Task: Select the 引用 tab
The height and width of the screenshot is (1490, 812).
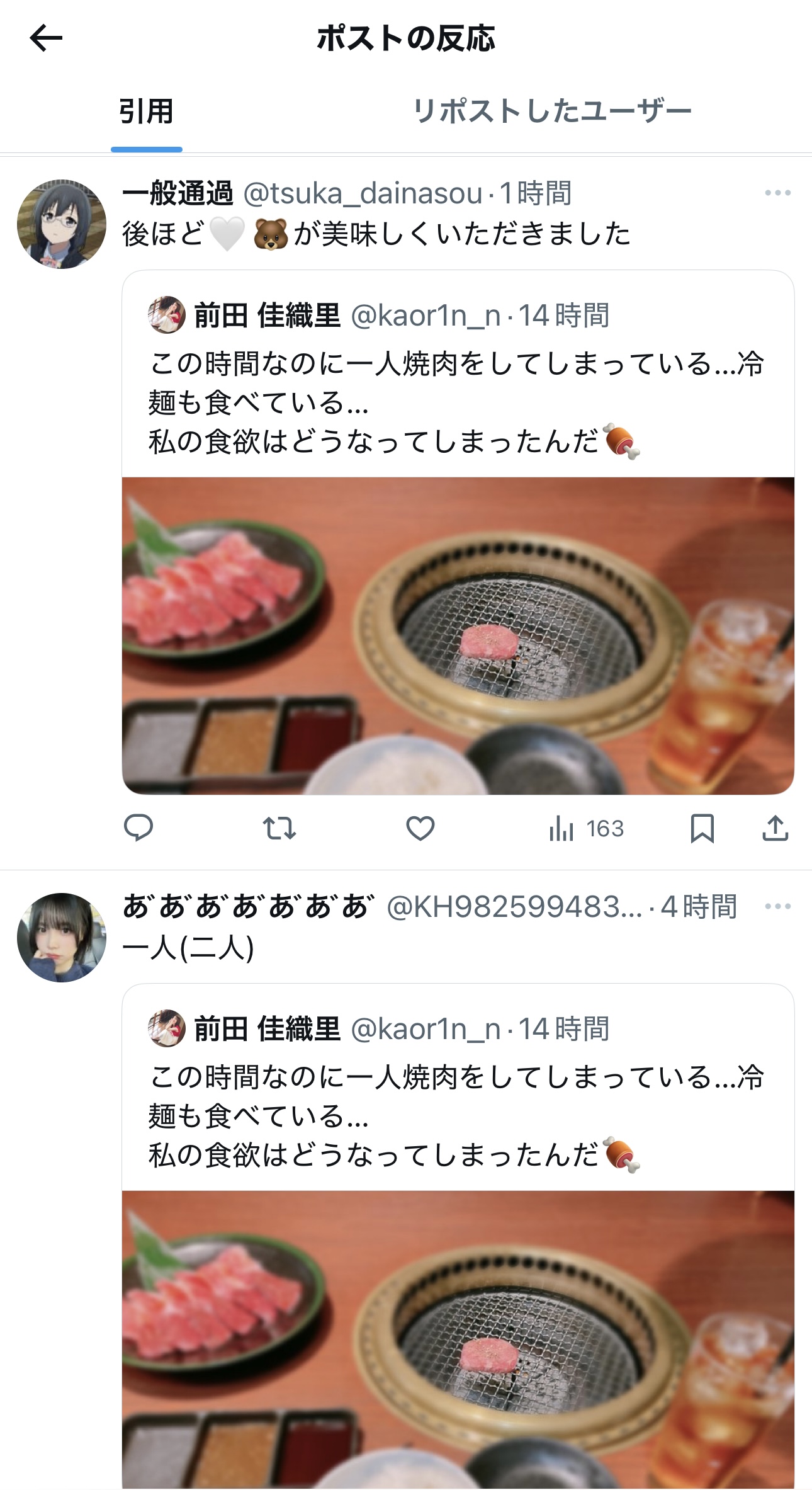Action: pyautogui.click(x=146, y=112)
